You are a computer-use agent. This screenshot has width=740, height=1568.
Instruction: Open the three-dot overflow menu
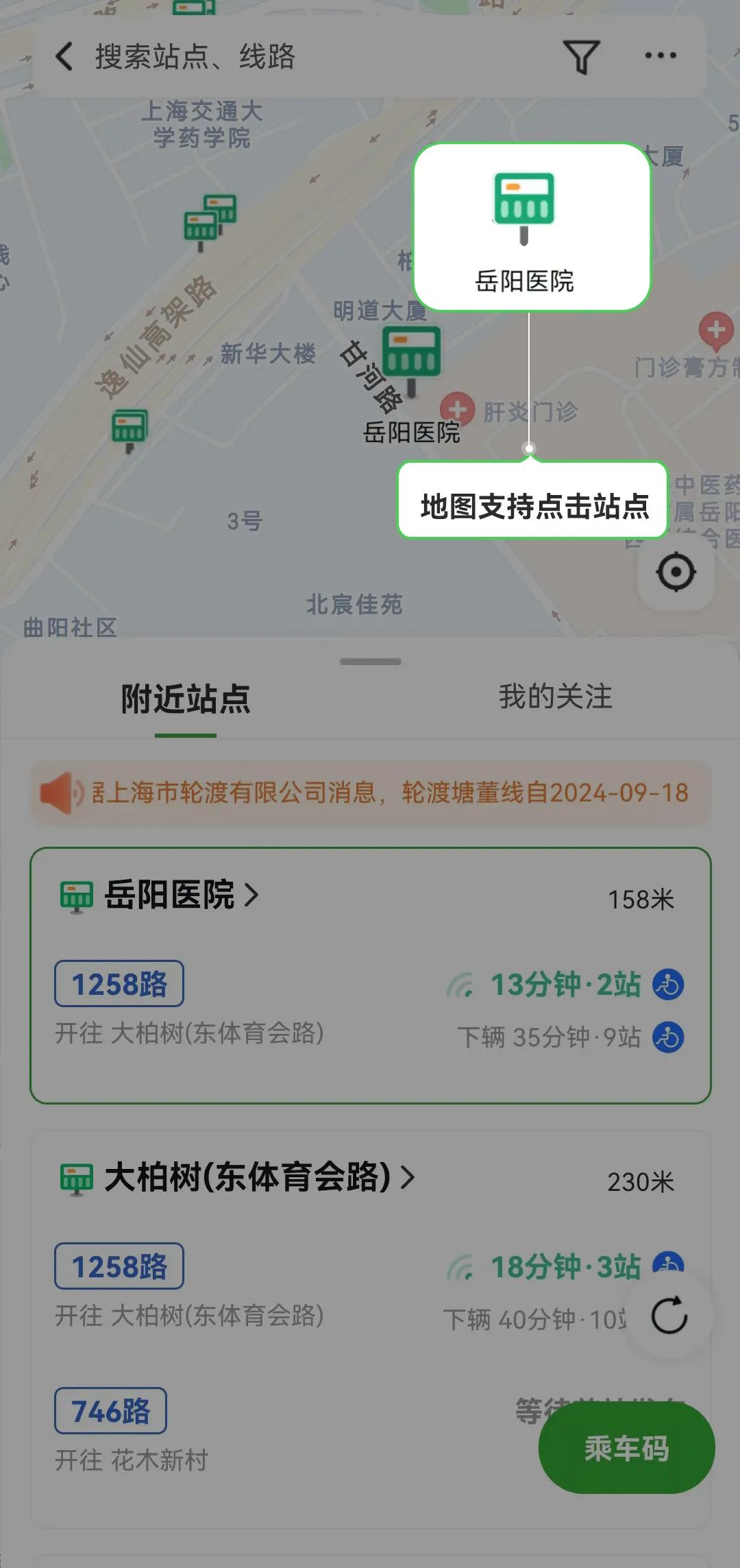coord(661,56)
